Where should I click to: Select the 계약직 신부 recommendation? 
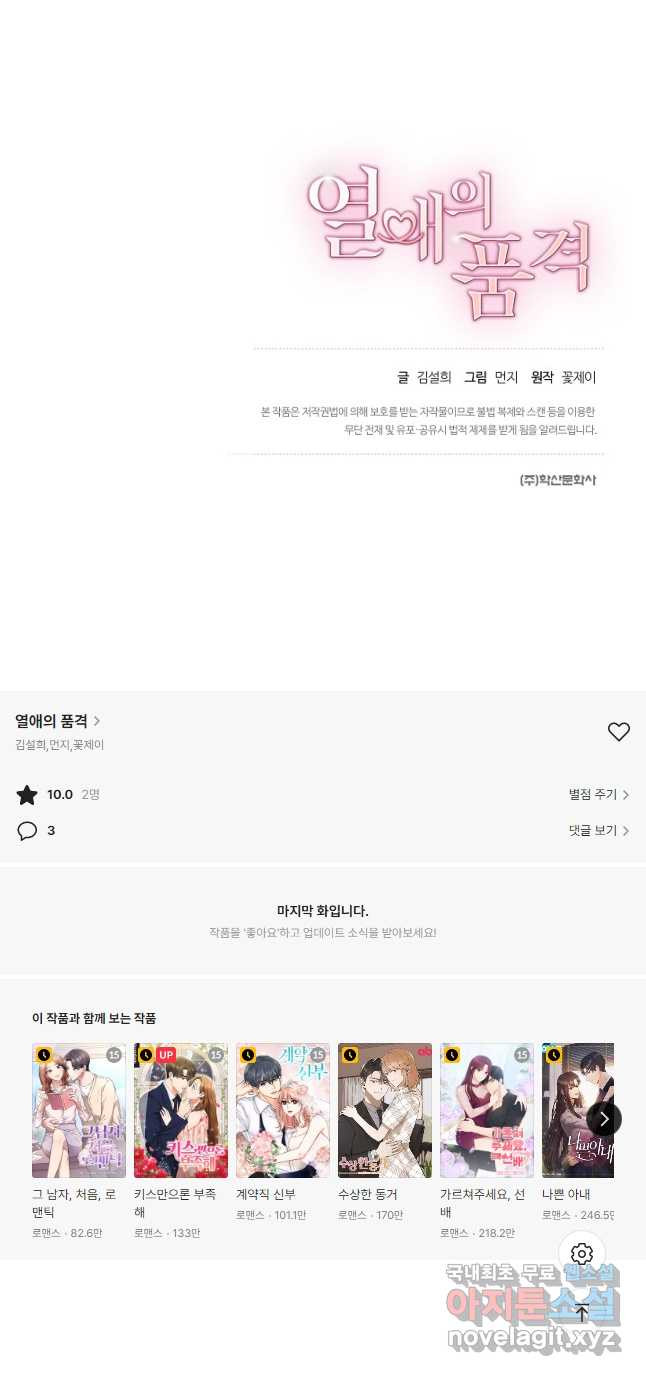click(283, 1111)
